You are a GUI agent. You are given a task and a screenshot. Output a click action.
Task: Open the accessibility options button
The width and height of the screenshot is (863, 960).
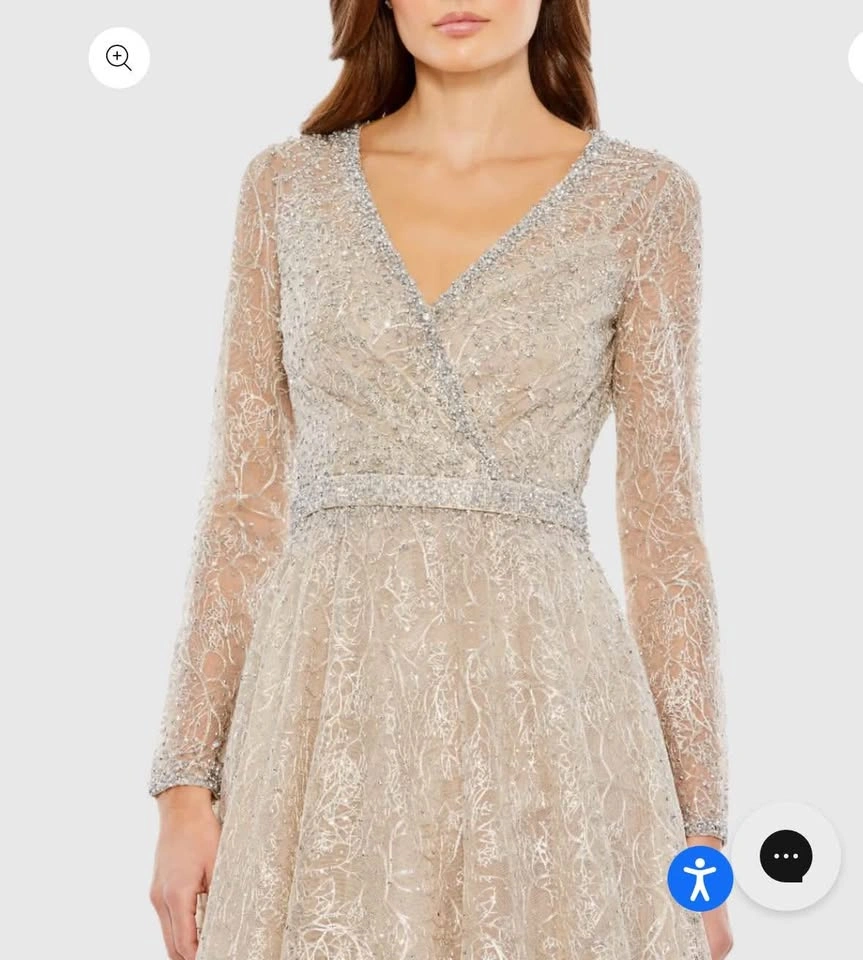coord(700,879)
